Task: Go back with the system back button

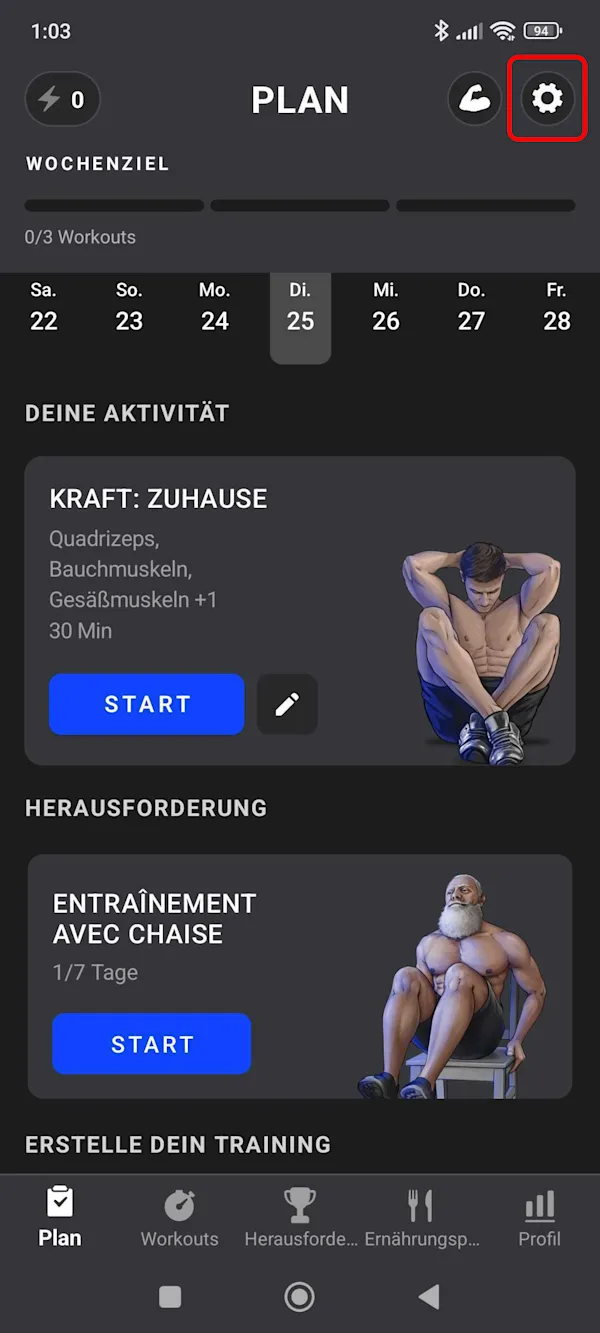Action: pos(429,1297)
